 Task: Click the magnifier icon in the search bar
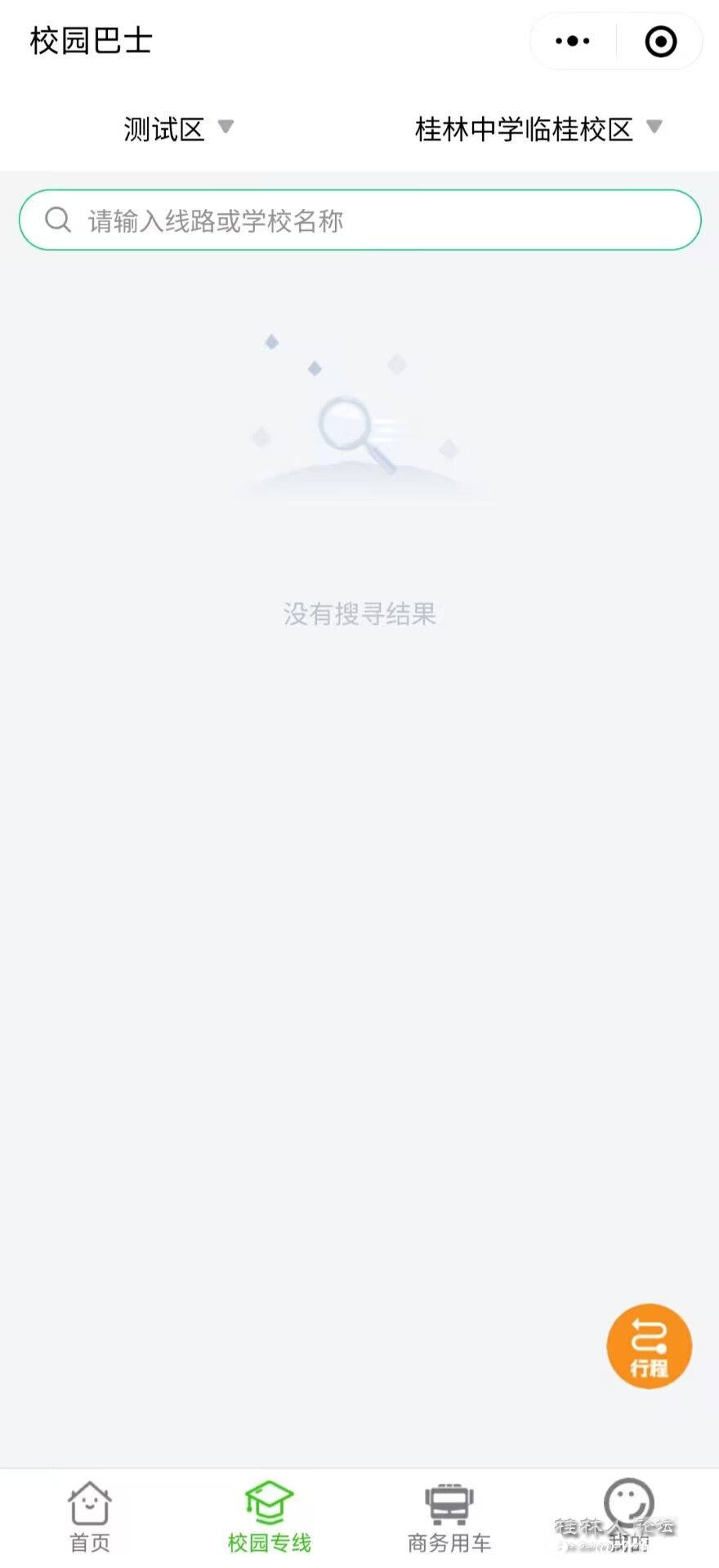coord(56,219)
